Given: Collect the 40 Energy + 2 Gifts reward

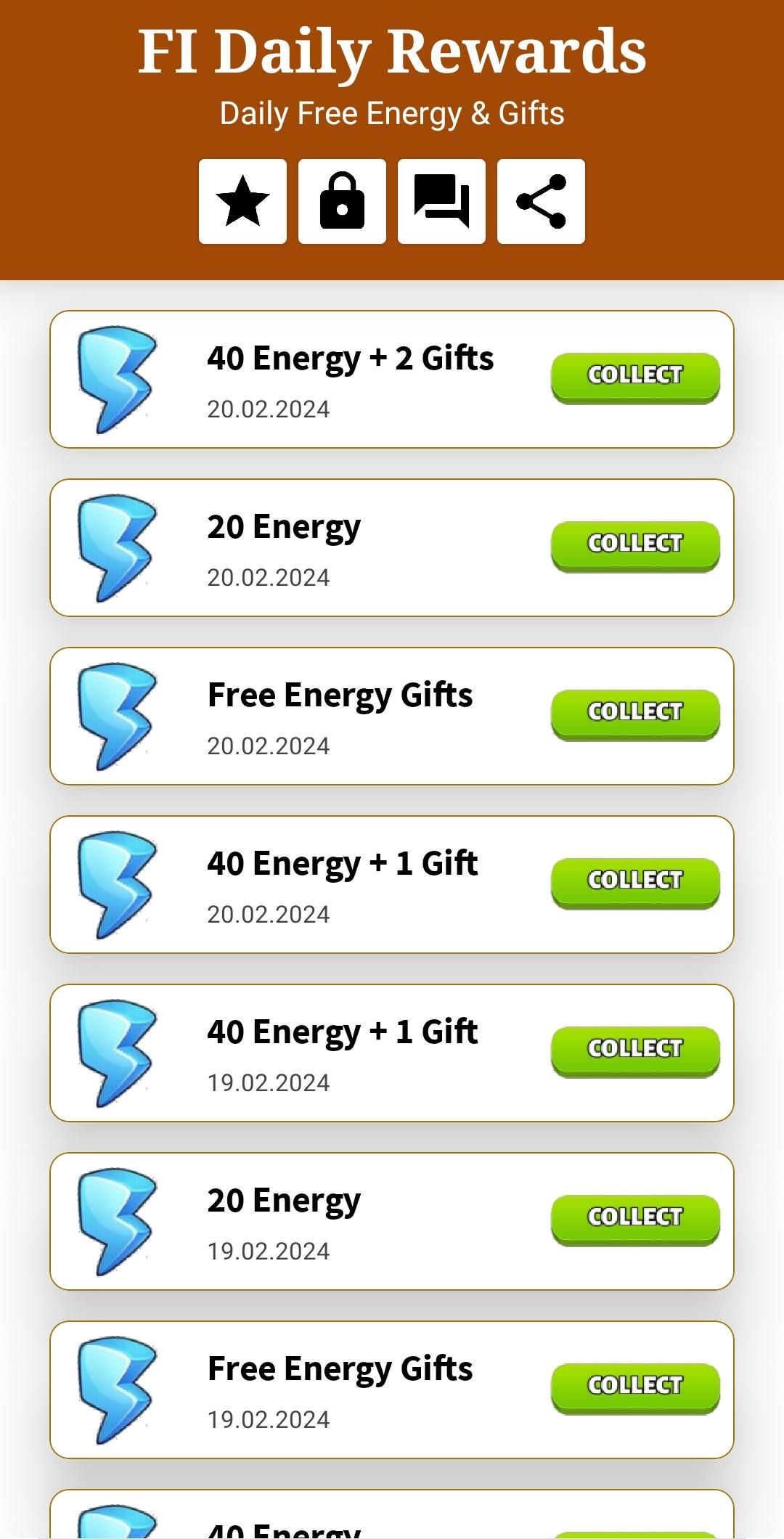Looking at the screenshot, I should 635,377.
